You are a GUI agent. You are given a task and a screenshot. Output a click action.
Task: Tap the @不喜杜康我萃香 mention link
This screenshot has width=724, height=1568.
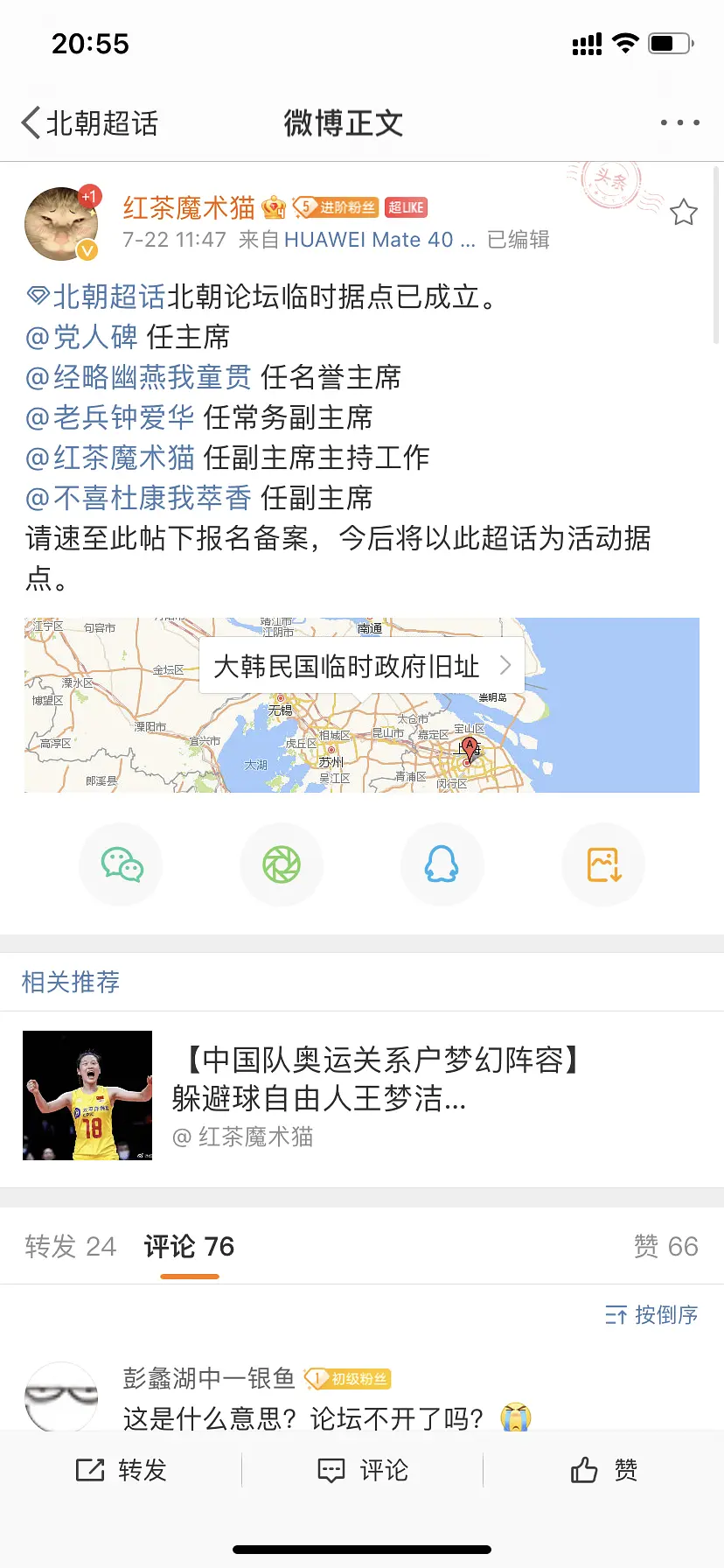139,499
